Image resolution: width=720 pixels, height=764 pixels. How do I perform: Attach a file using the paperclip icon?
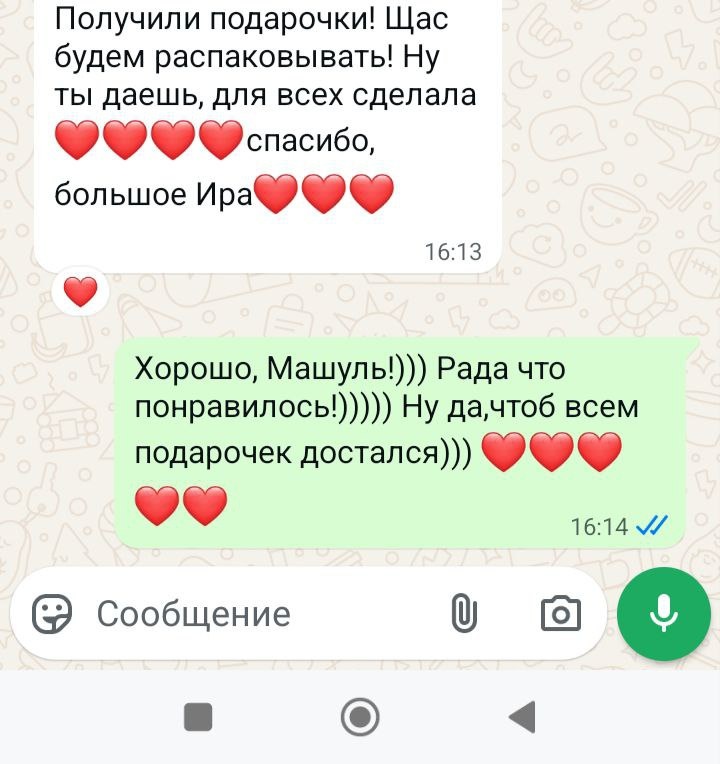click(x=463, y=615)
